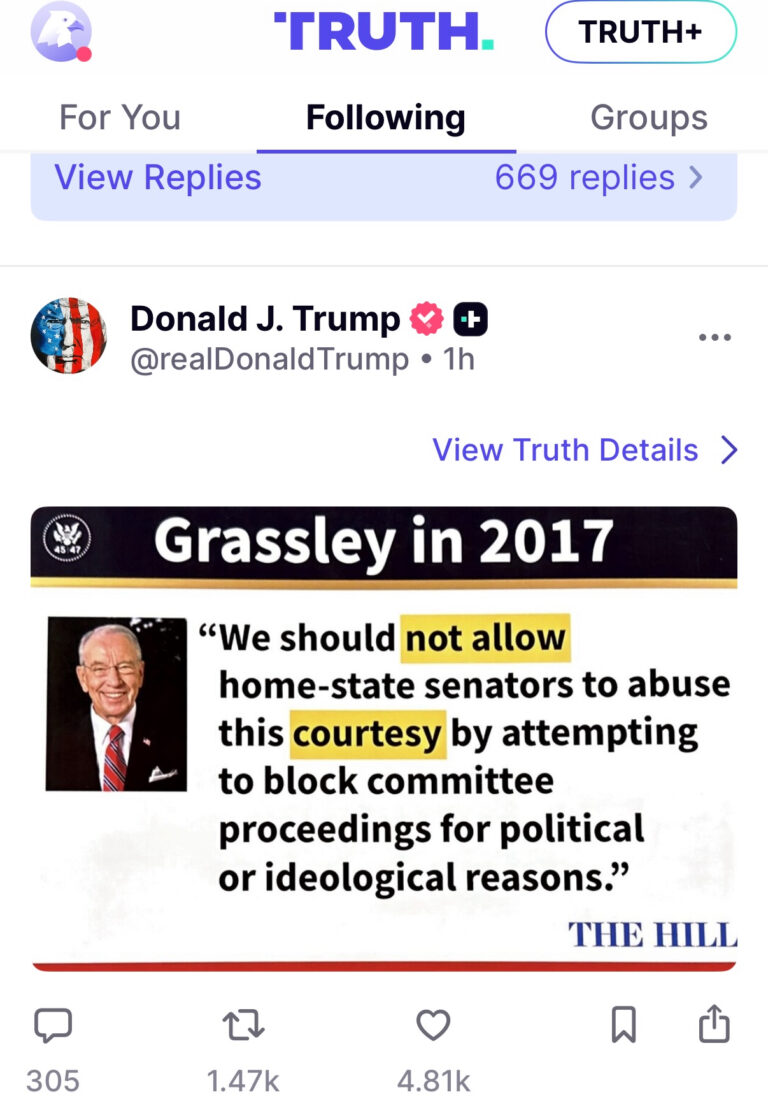Open the Grassley in 2017 image
This screenshot has height=1113, width=768.
[x=384, y=738]
